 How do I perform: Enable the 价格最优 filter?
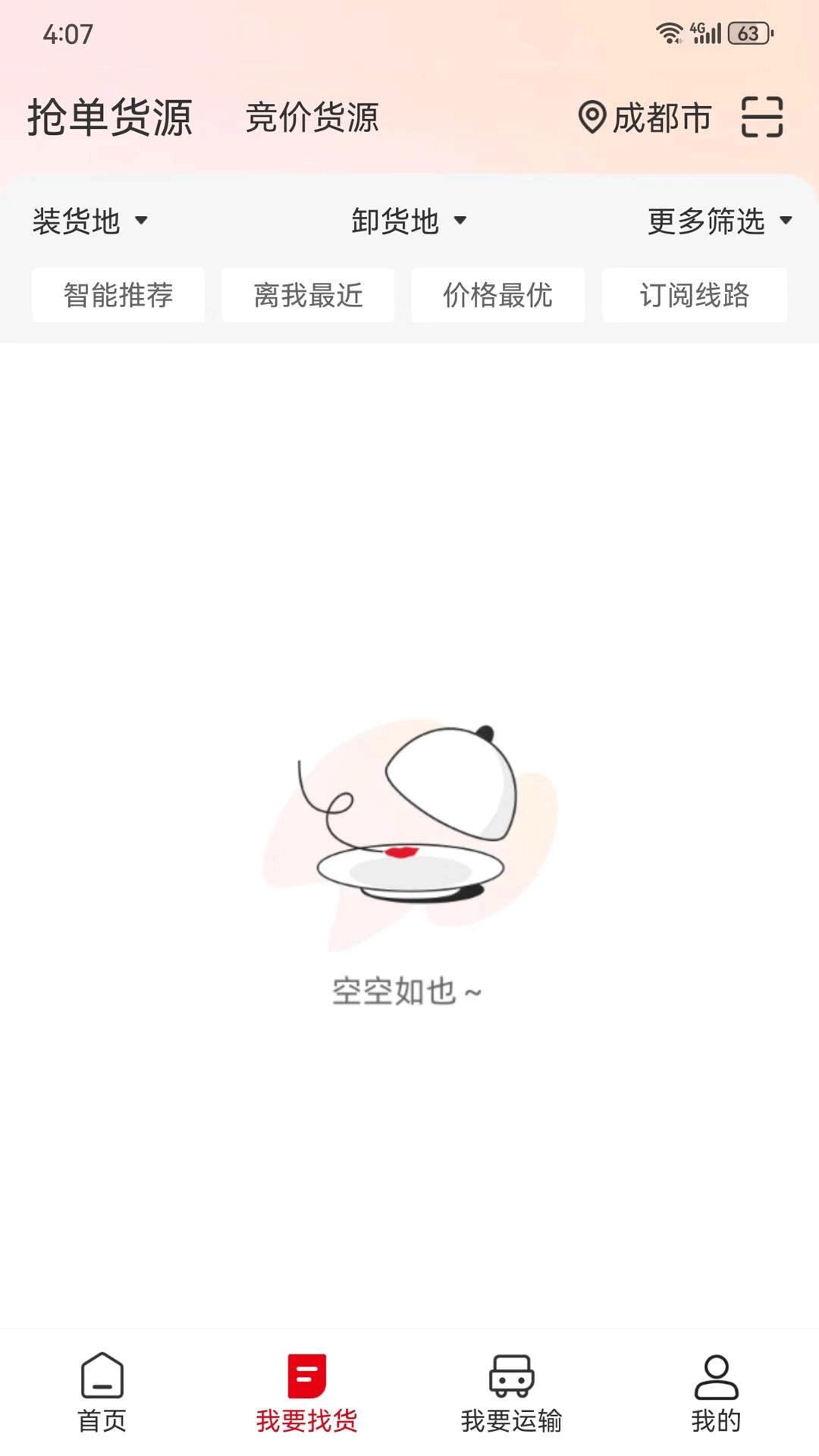[497, 296]
